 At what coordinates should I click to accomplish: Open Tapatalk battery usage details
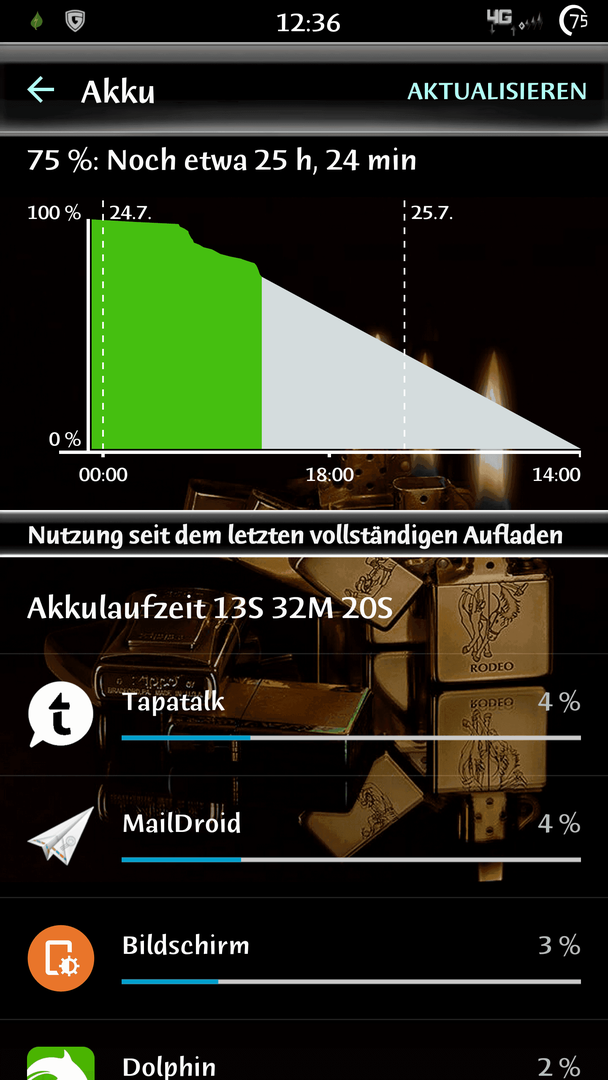click(x=304, y=714)
